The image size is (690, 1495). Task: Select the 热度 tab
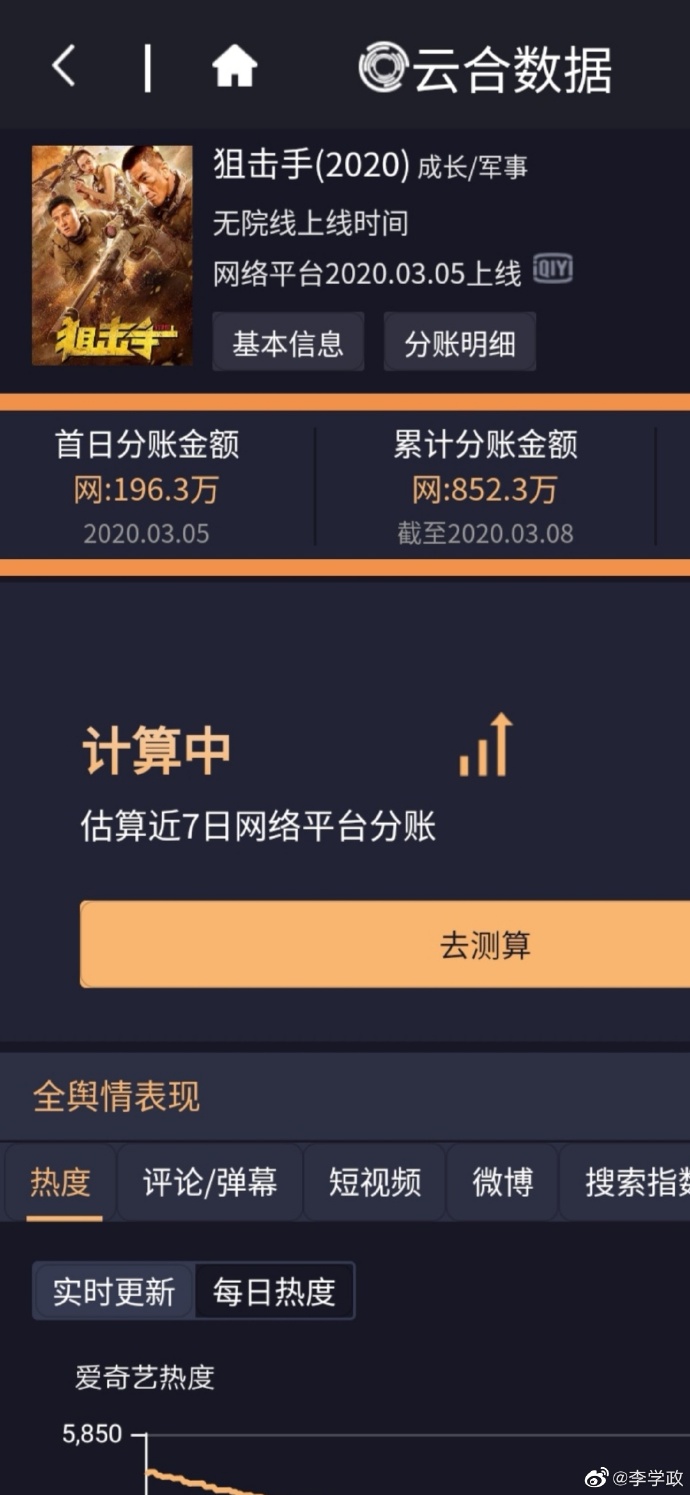[x=61, y=1182]
